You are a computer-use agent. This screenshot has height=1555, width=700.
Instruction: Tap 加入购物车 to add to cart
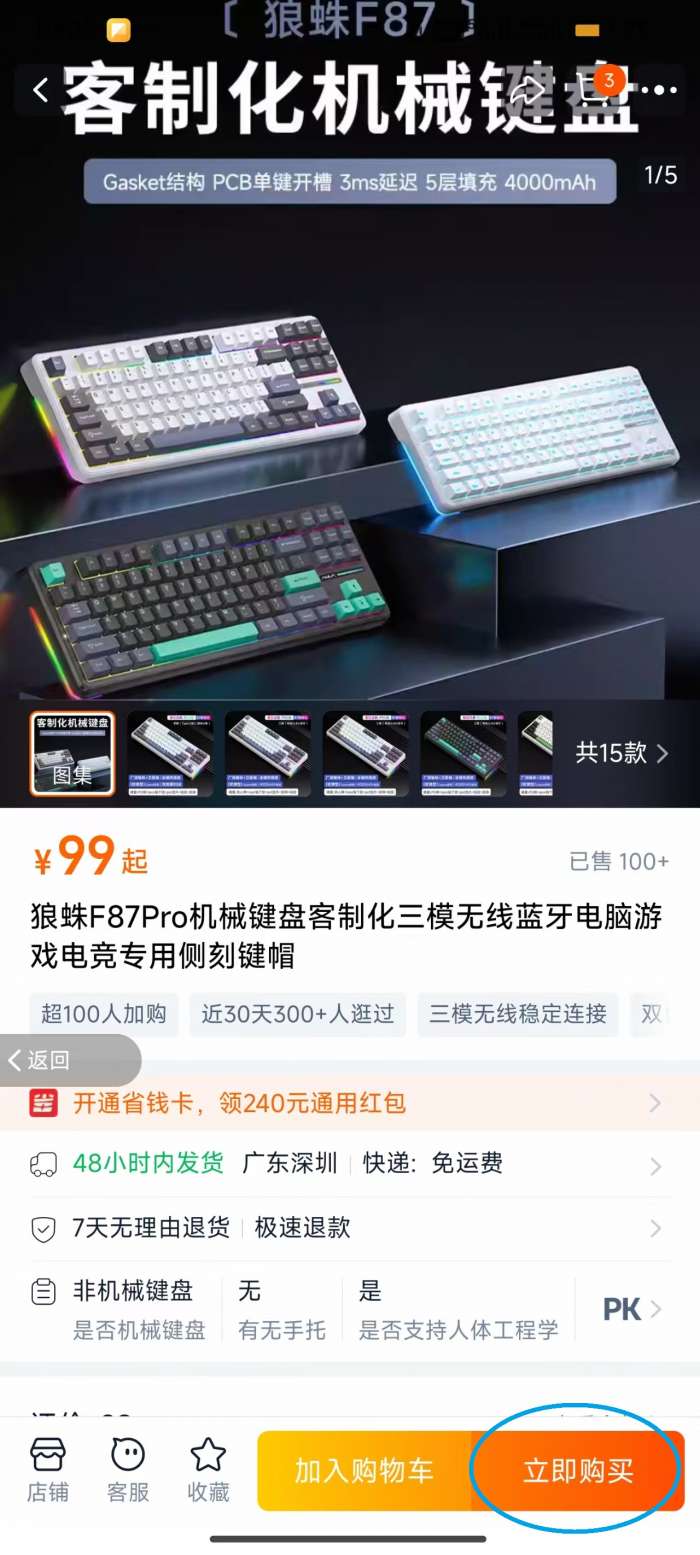pyautogui.click(x=363, y=1471)
